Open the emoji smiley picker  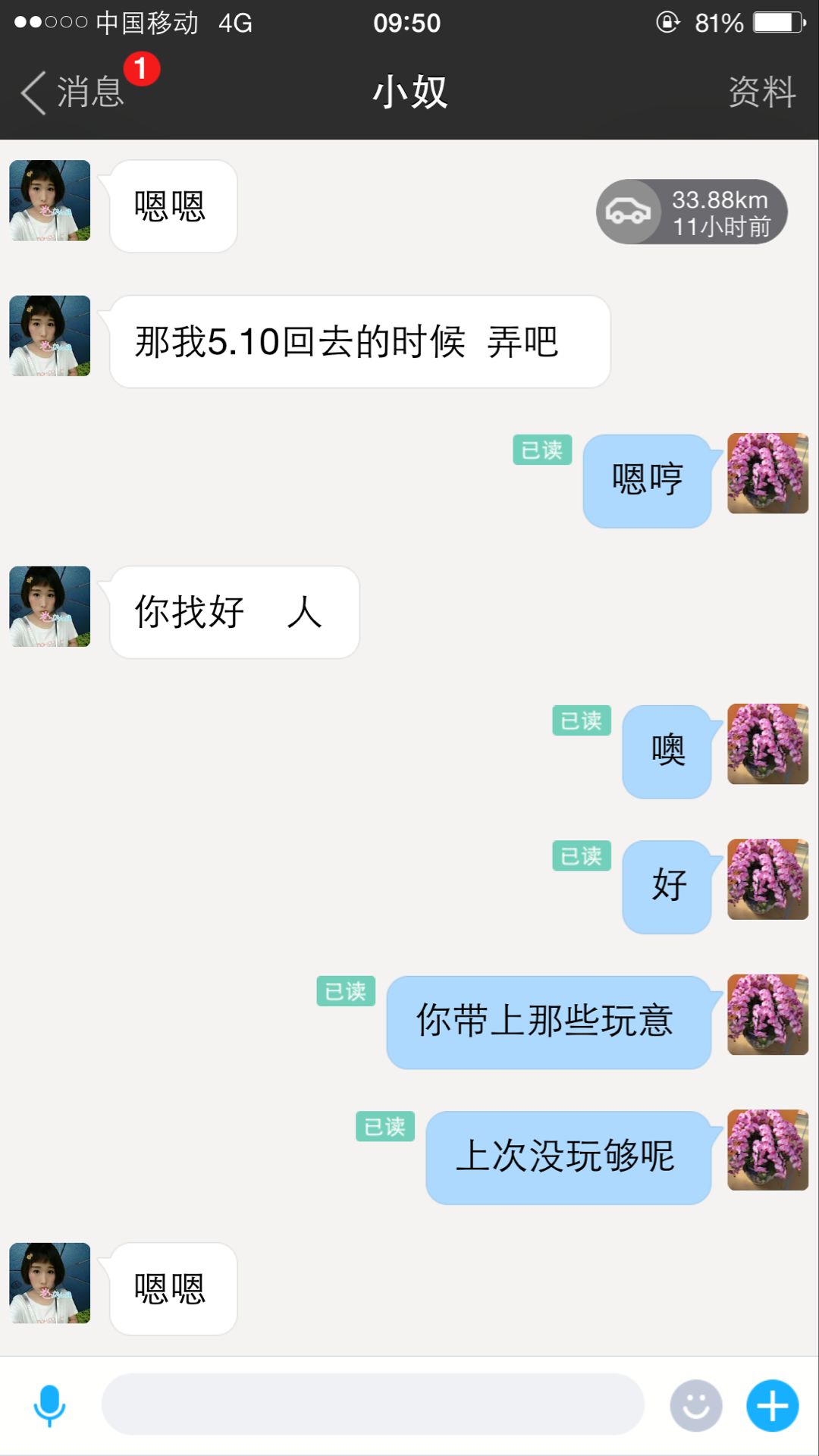(x=695, y=1405)
